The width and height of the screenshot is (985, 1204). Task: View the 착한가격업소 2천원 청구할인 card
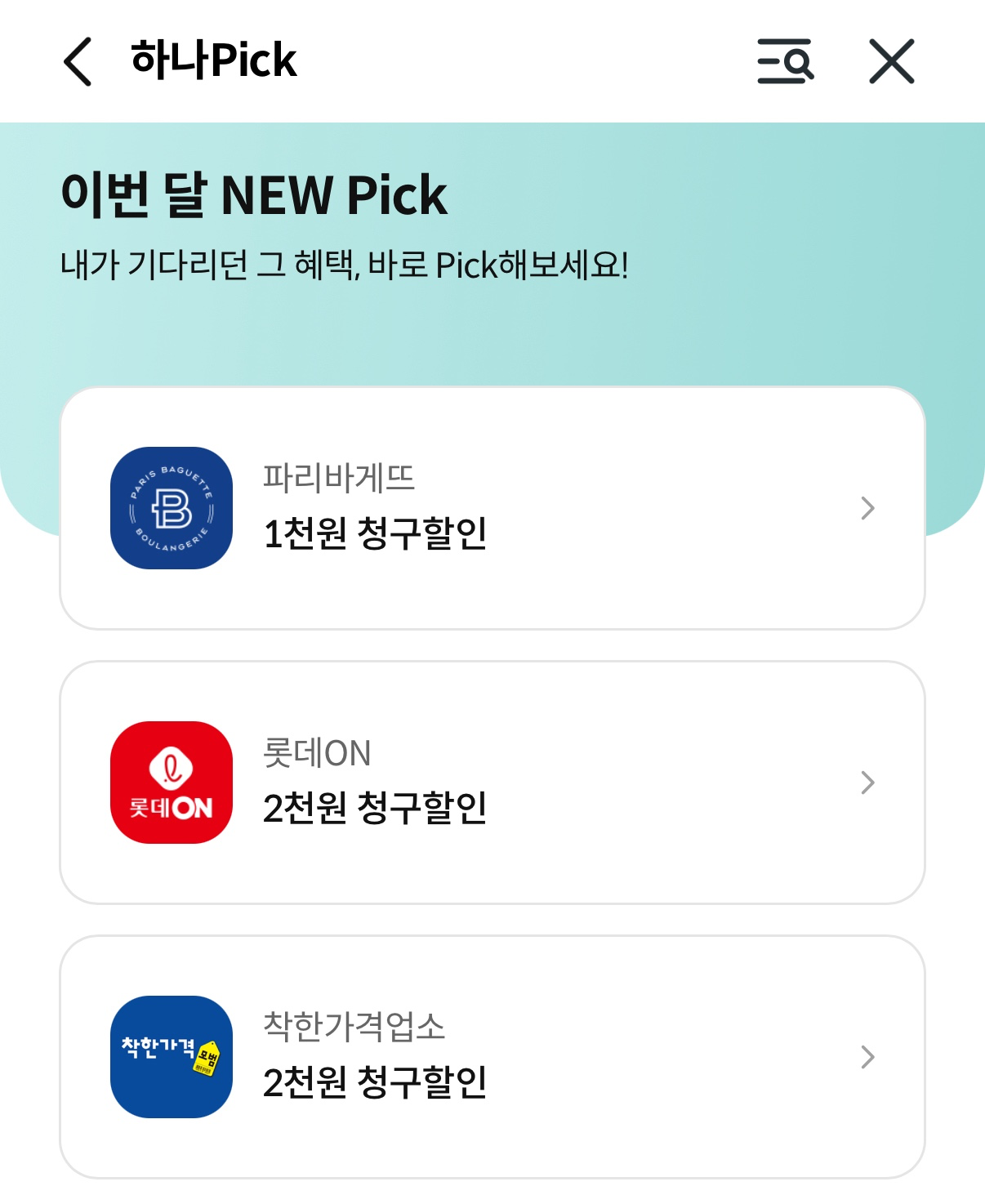tap(492, 1057)
